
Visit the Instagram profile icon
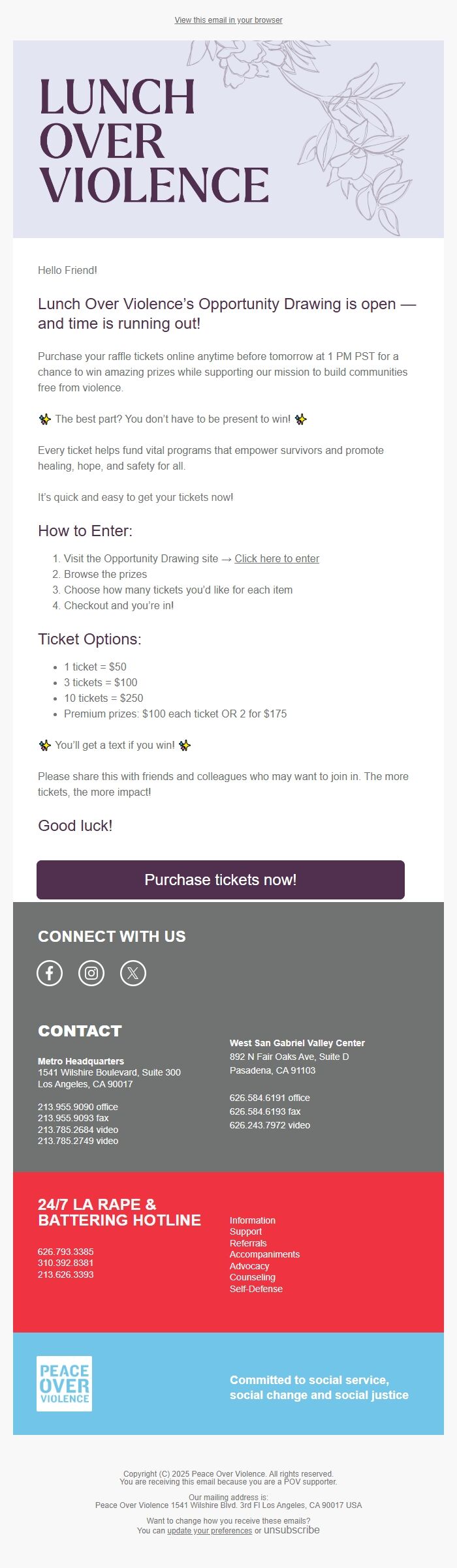click(x=91, y=973)
